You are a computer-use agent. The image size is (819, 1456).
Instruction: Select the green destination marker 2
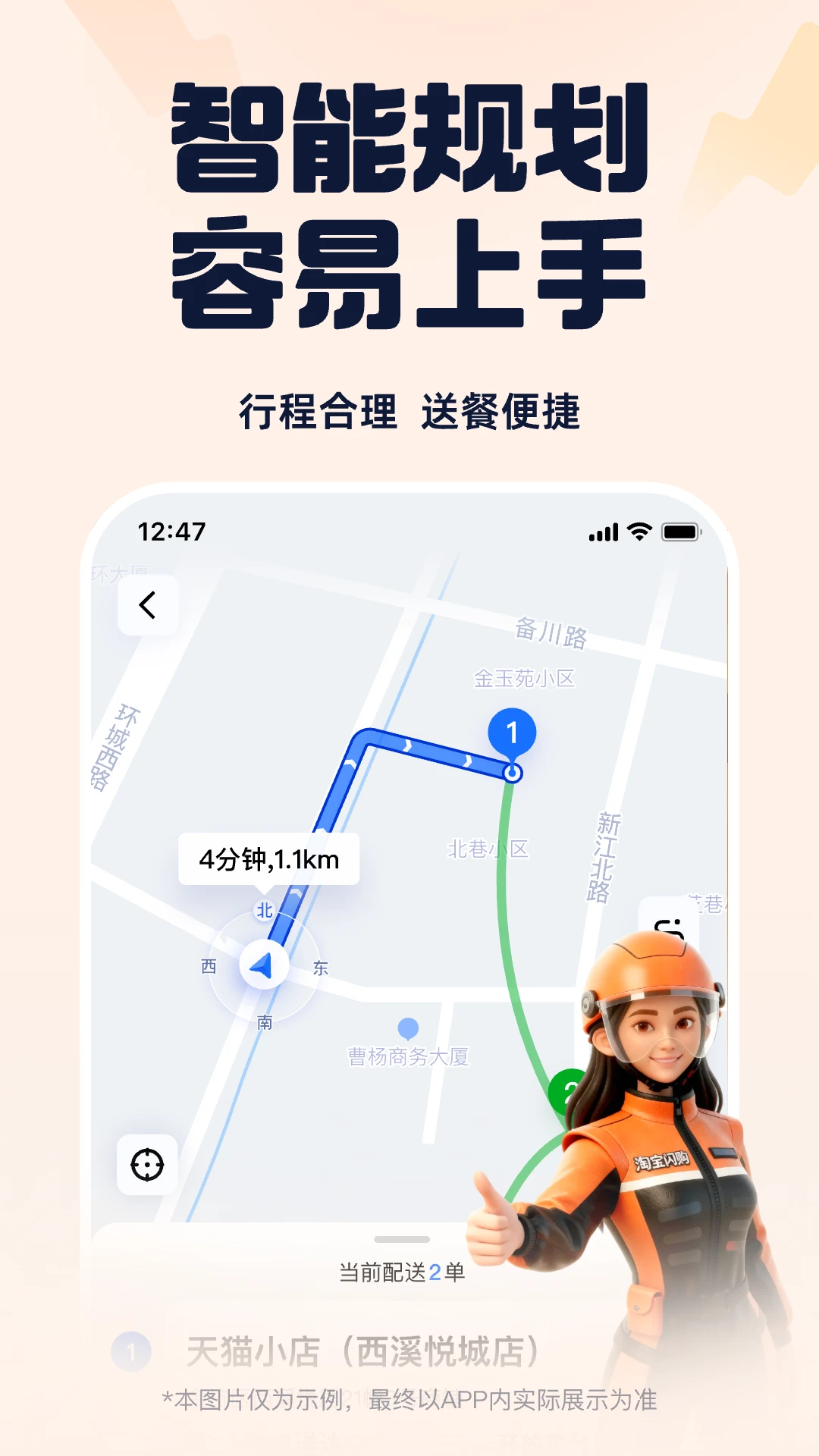coord(567,1090)
